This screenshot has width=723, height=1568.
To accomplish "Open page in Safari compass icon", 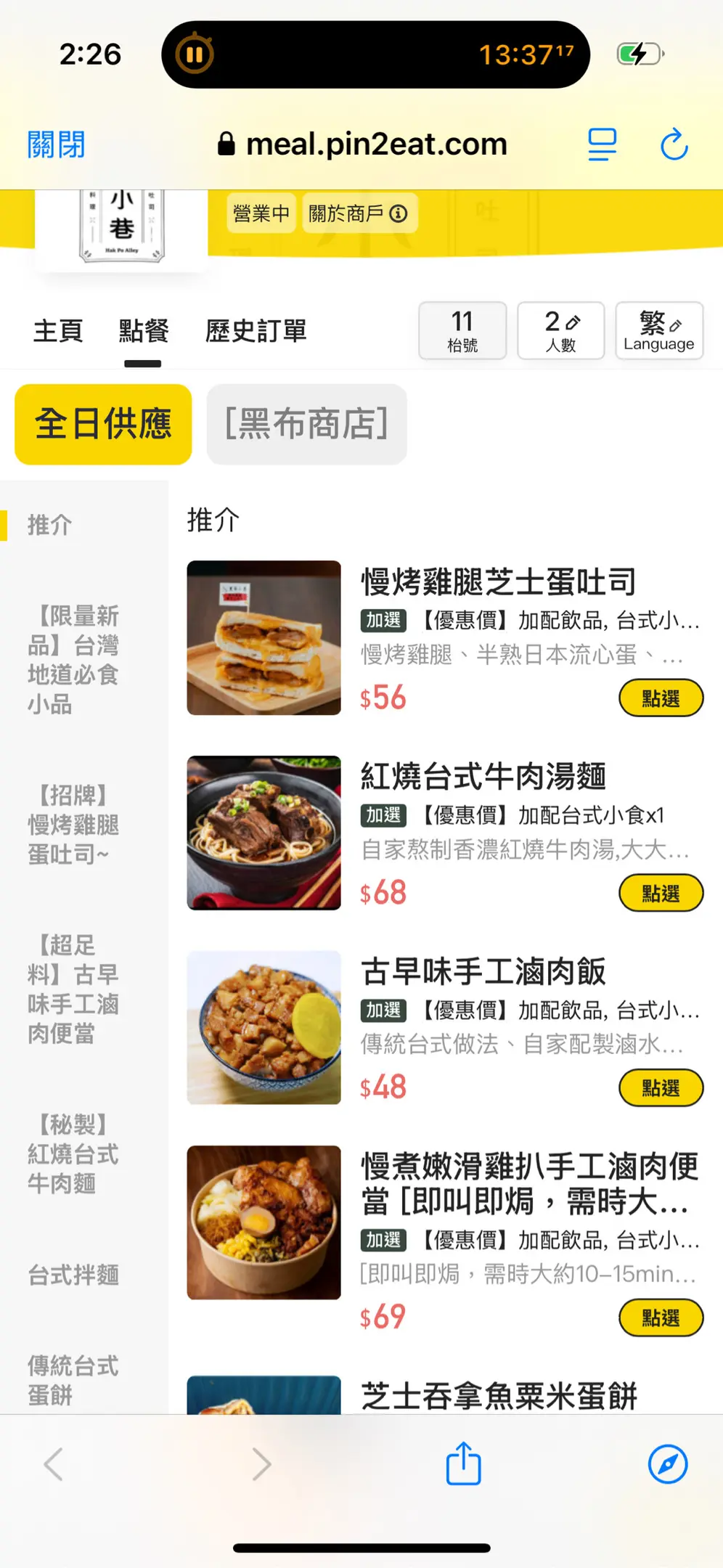I will (667, 1463).
